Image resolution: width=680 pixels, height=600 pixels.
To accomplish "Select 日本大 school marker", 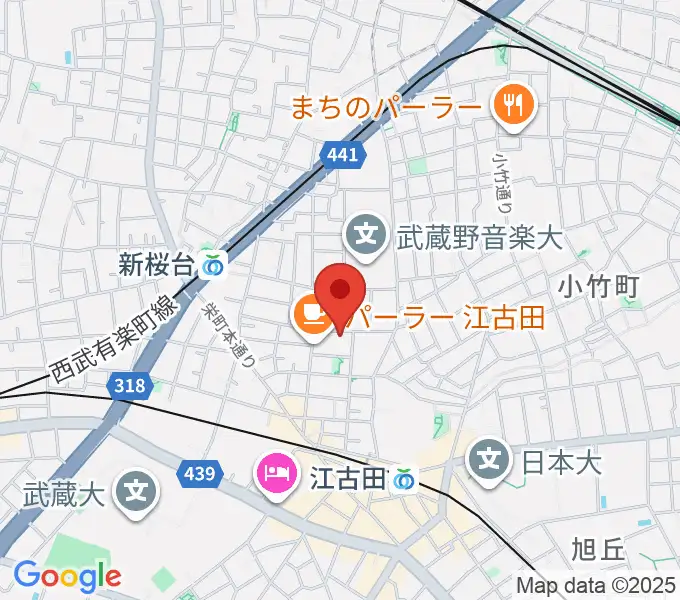I will coord(490,460).
